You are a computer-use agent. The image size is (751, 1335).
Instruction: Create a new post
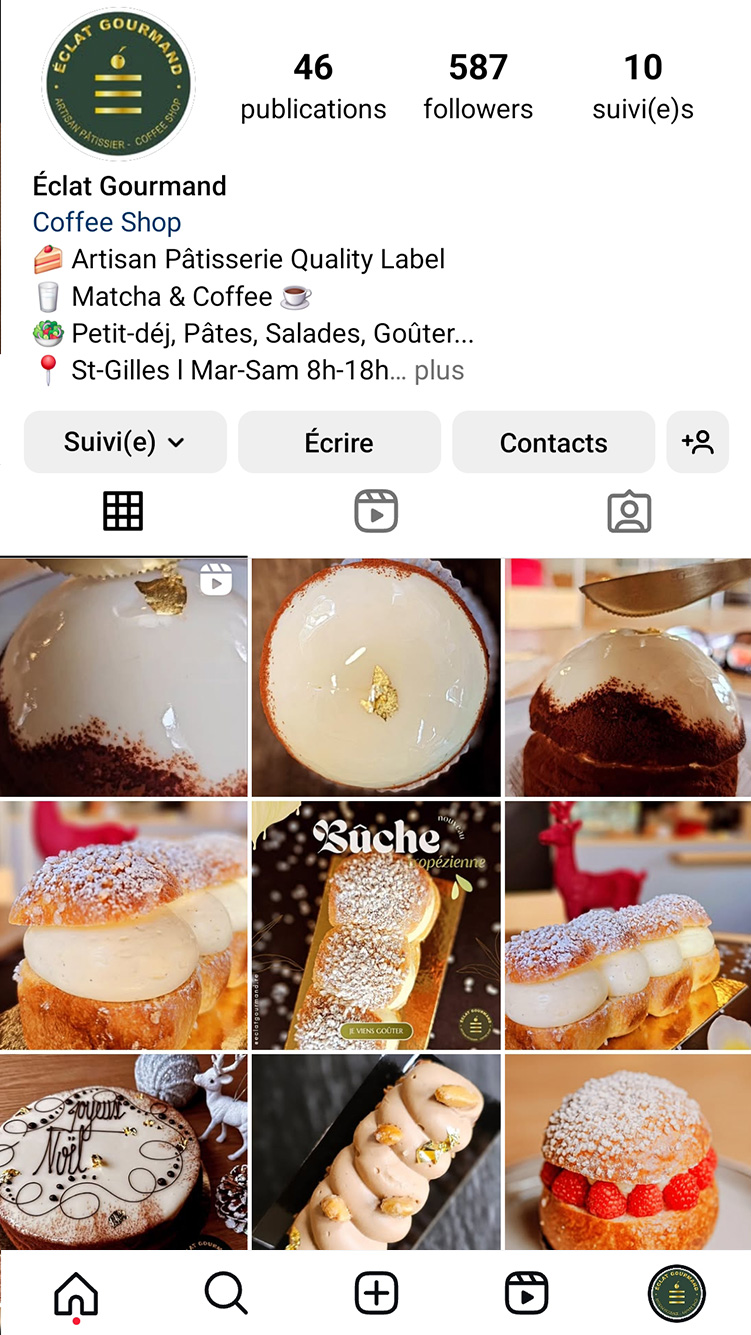coord(376,1294)
